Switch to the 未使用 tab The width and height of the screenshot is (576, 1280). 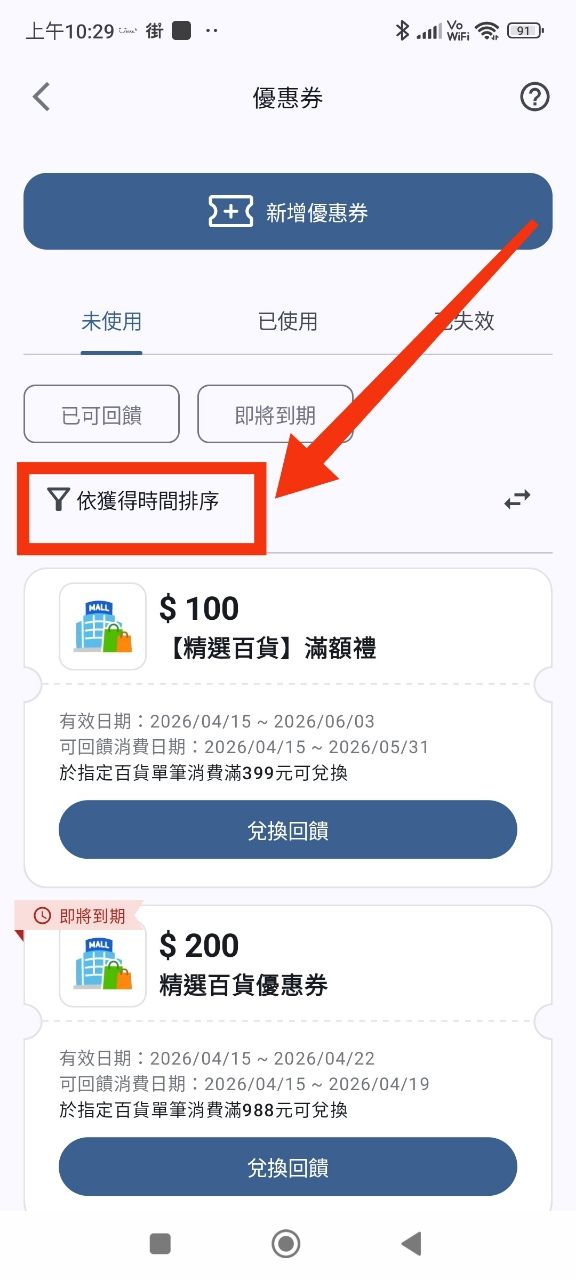(111, 322)
